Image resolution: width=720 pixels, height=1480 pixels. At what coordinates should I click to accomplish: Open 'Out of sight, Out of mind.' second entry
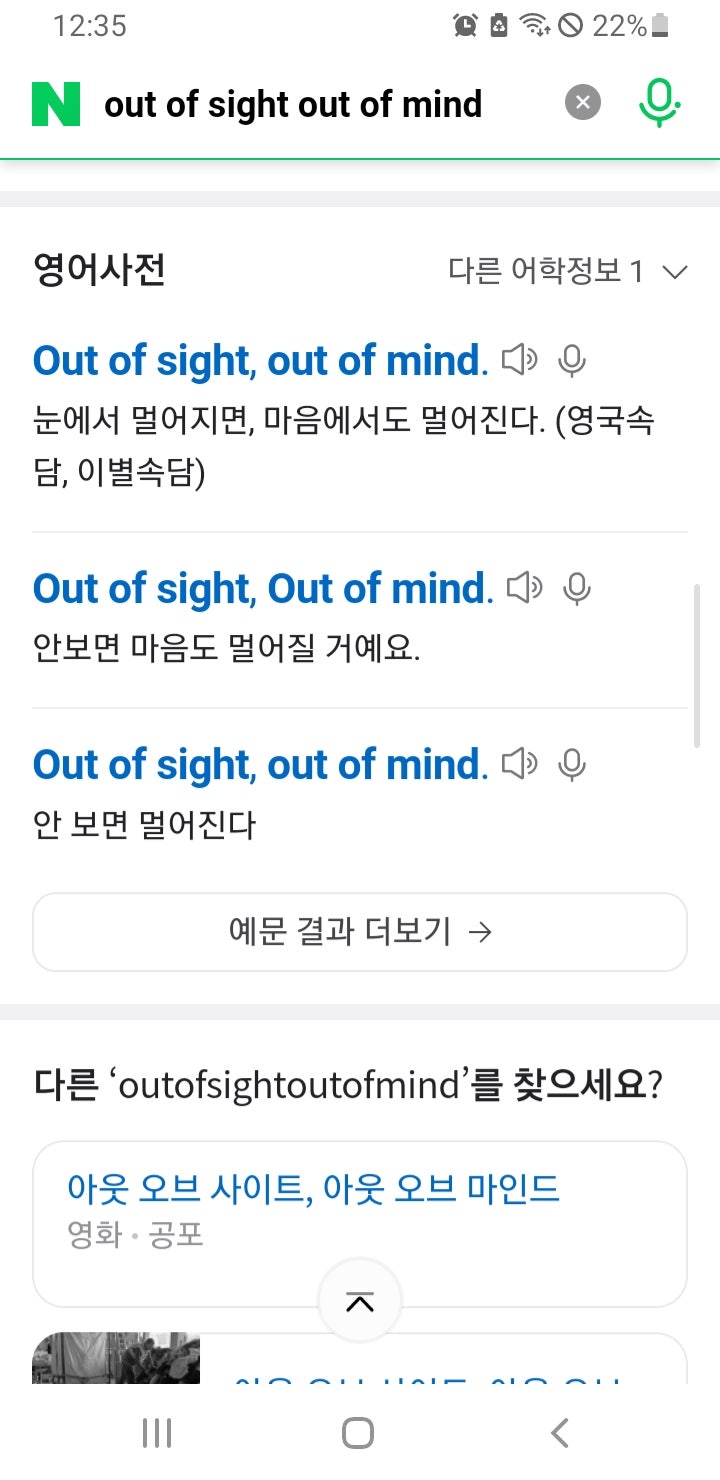tap(263, 589)
